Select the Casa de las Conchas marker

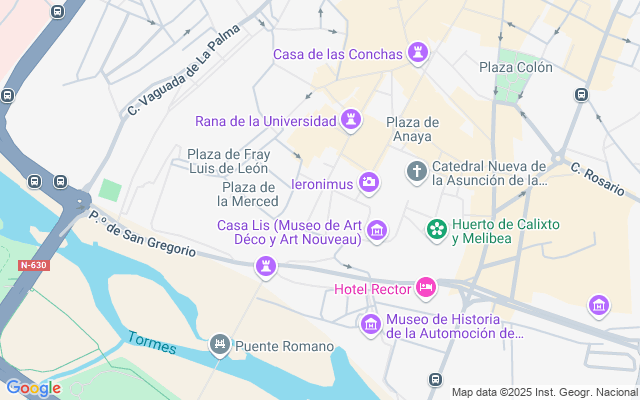click(418, 53)
